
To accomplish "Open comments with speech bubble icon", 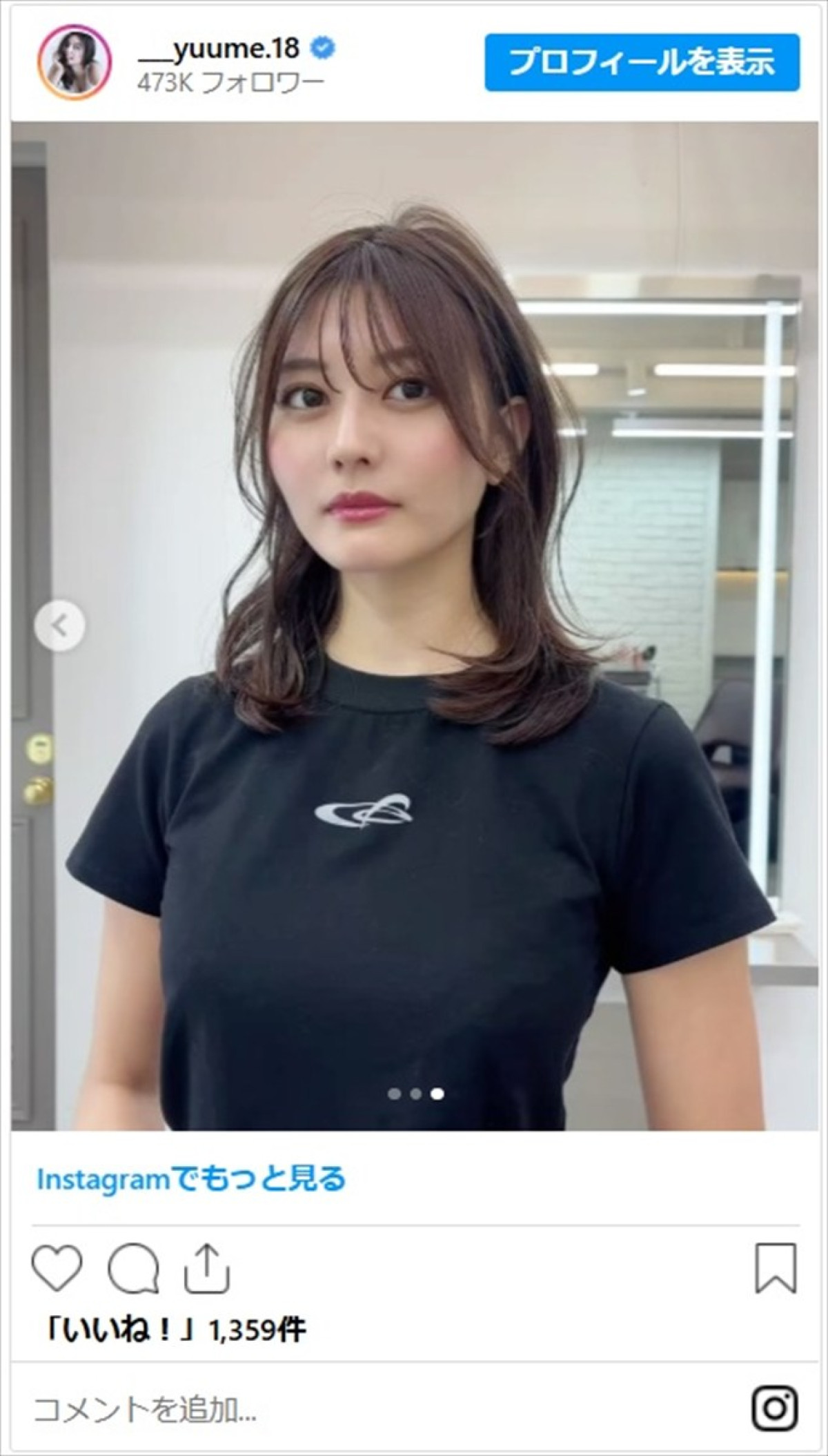I will (x=133, y=1268).
